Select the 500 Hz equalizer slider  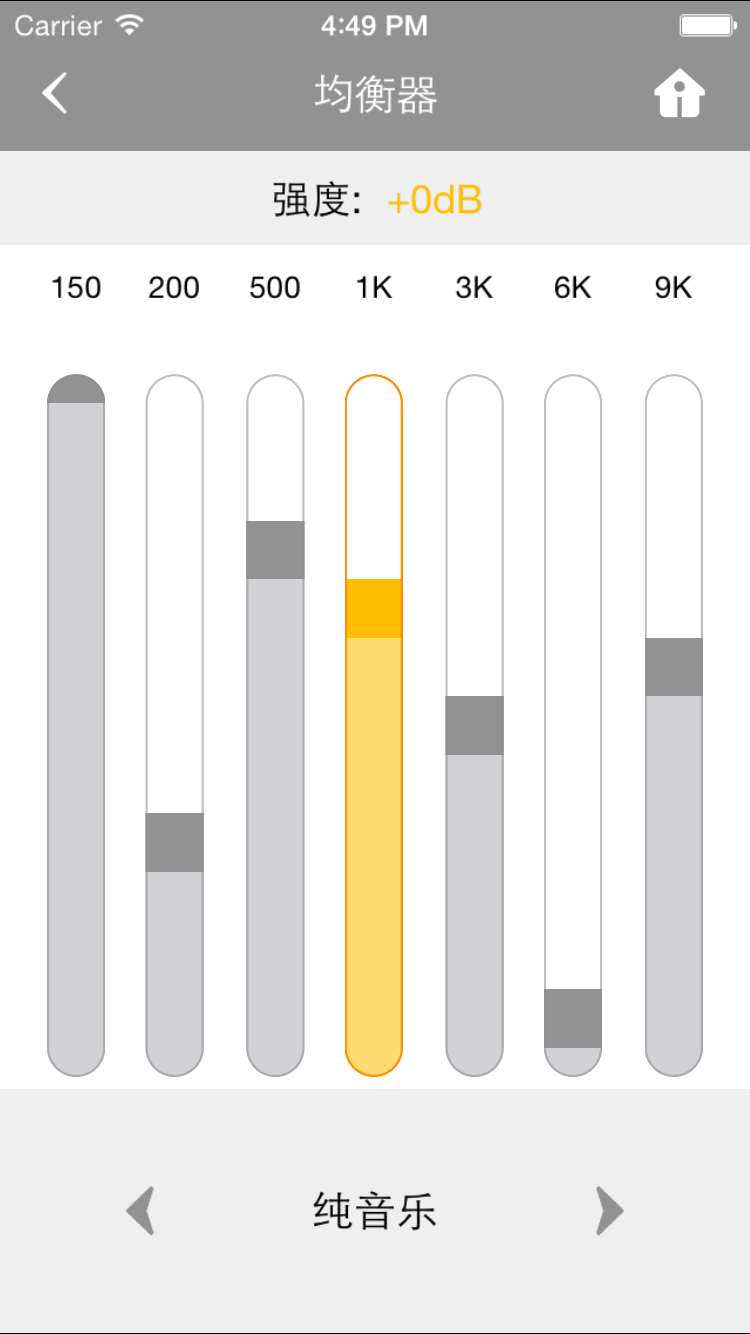point(275,725)
